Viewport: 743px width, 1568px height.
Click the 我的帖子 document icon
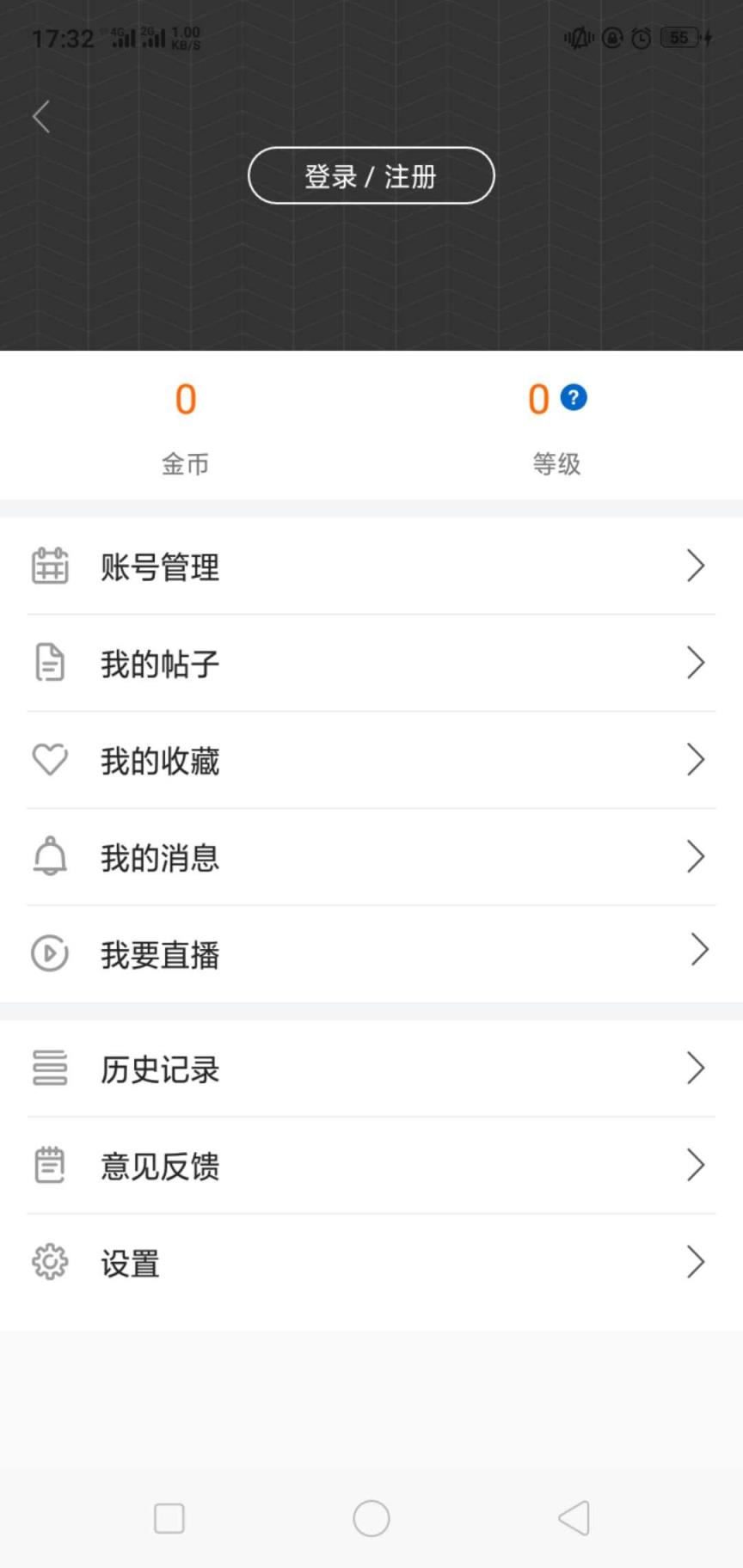(x=50, y=663)
